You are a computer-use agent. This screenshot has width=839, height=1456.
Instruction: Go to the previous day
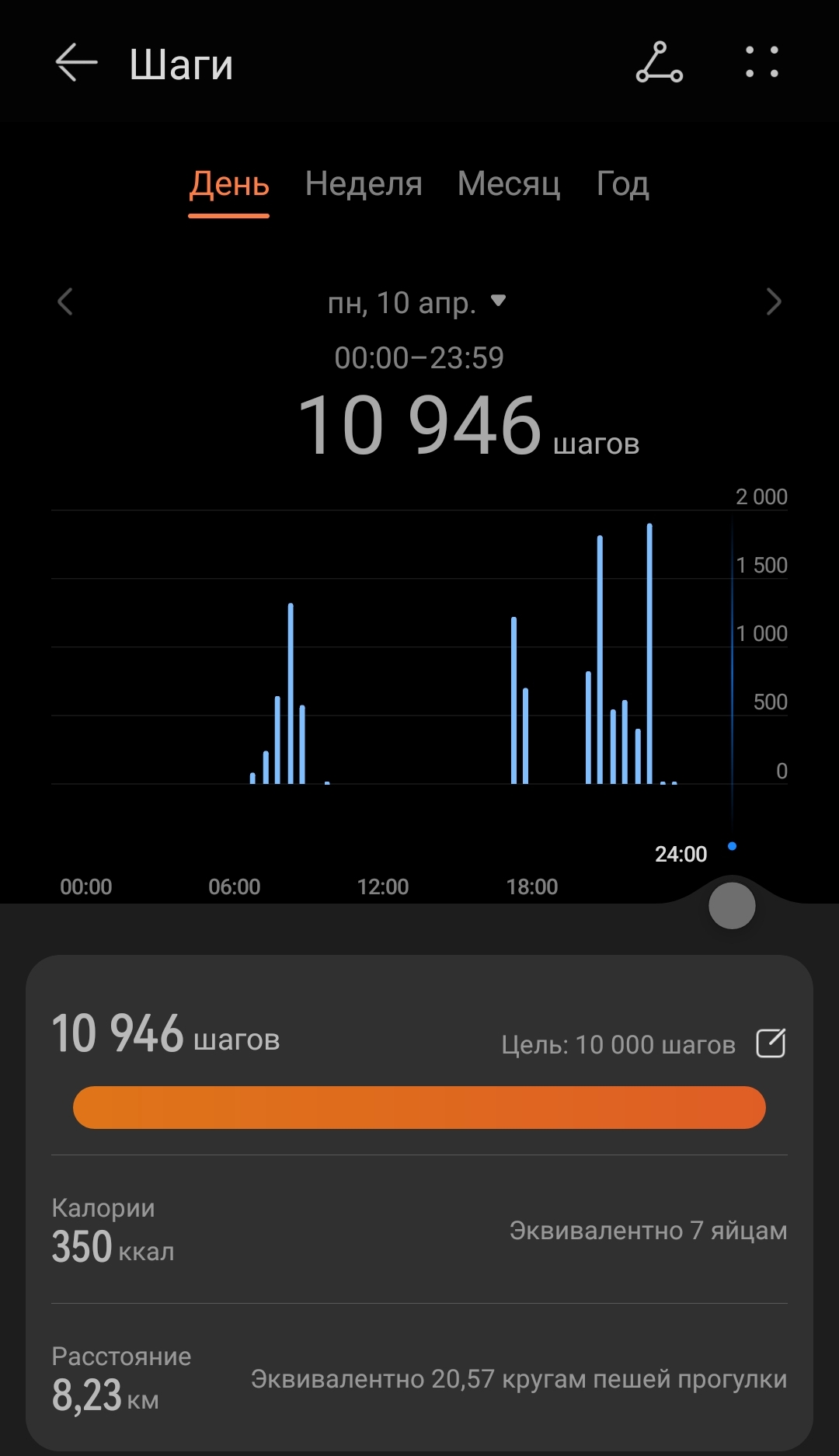tap(65, 302)
